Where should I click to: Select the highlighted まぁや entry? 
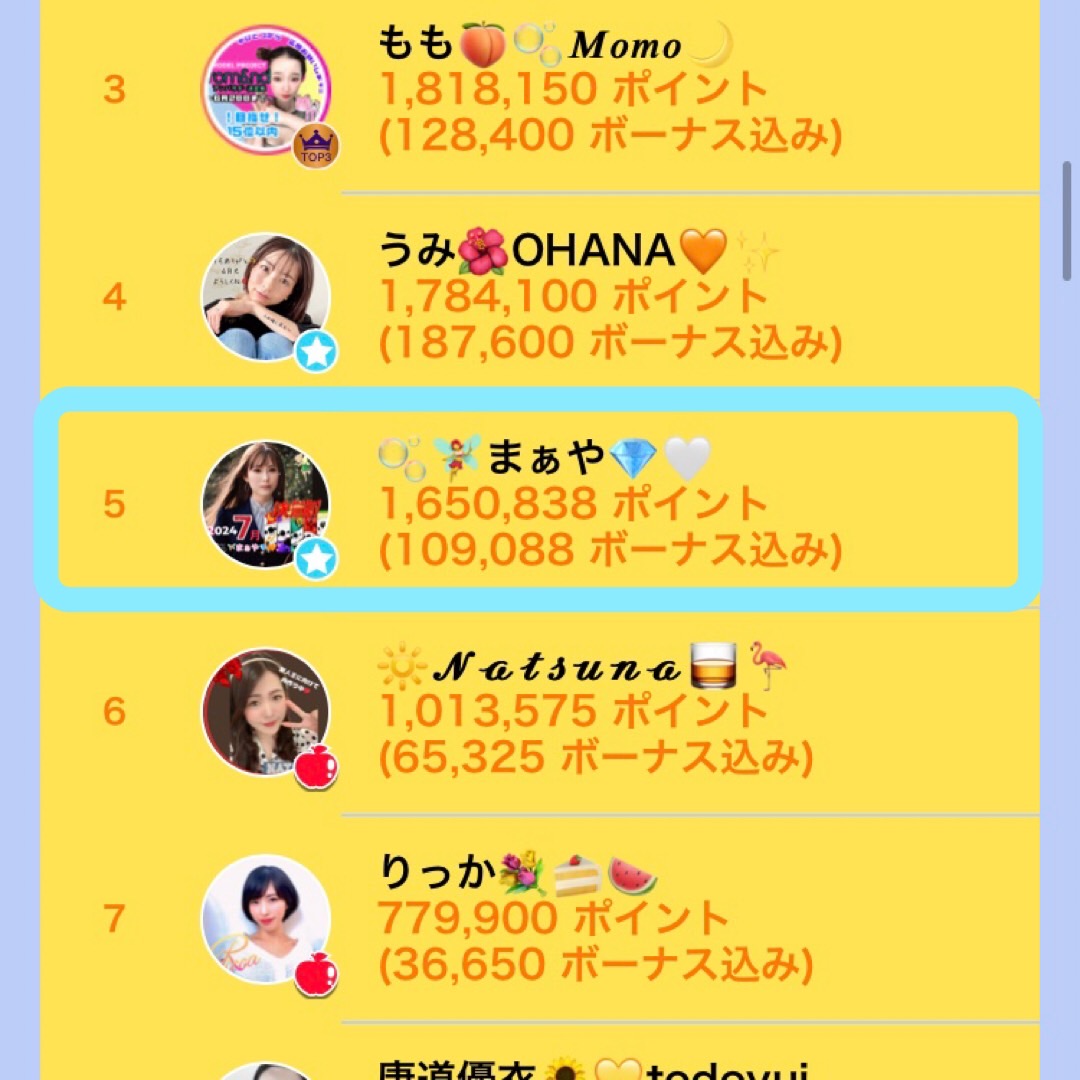pyautogui.click(x=540, y=503)
